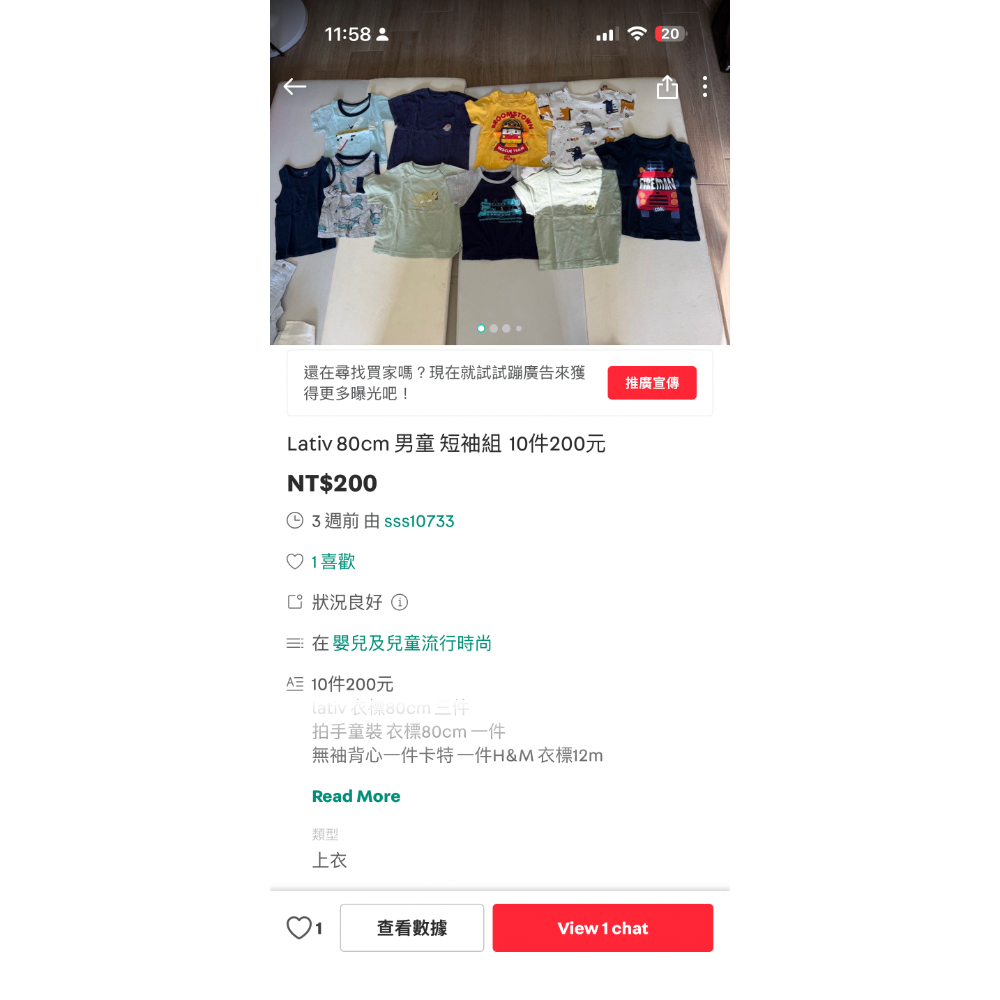Tap the heart icon in bottom bar

click(x=298, y=928)
